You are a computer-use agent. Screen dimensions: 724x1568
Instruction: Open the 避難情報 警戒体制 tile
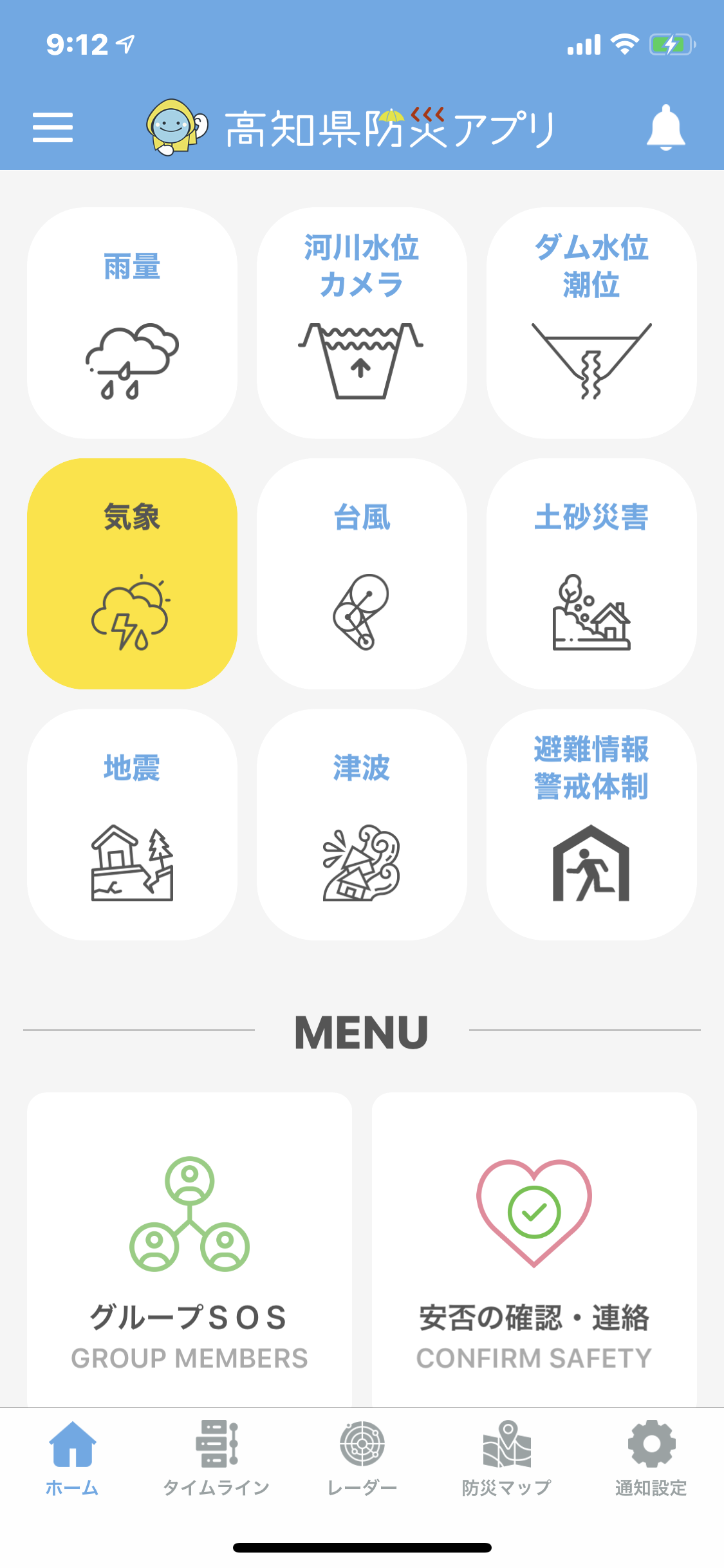click(591, 825)
